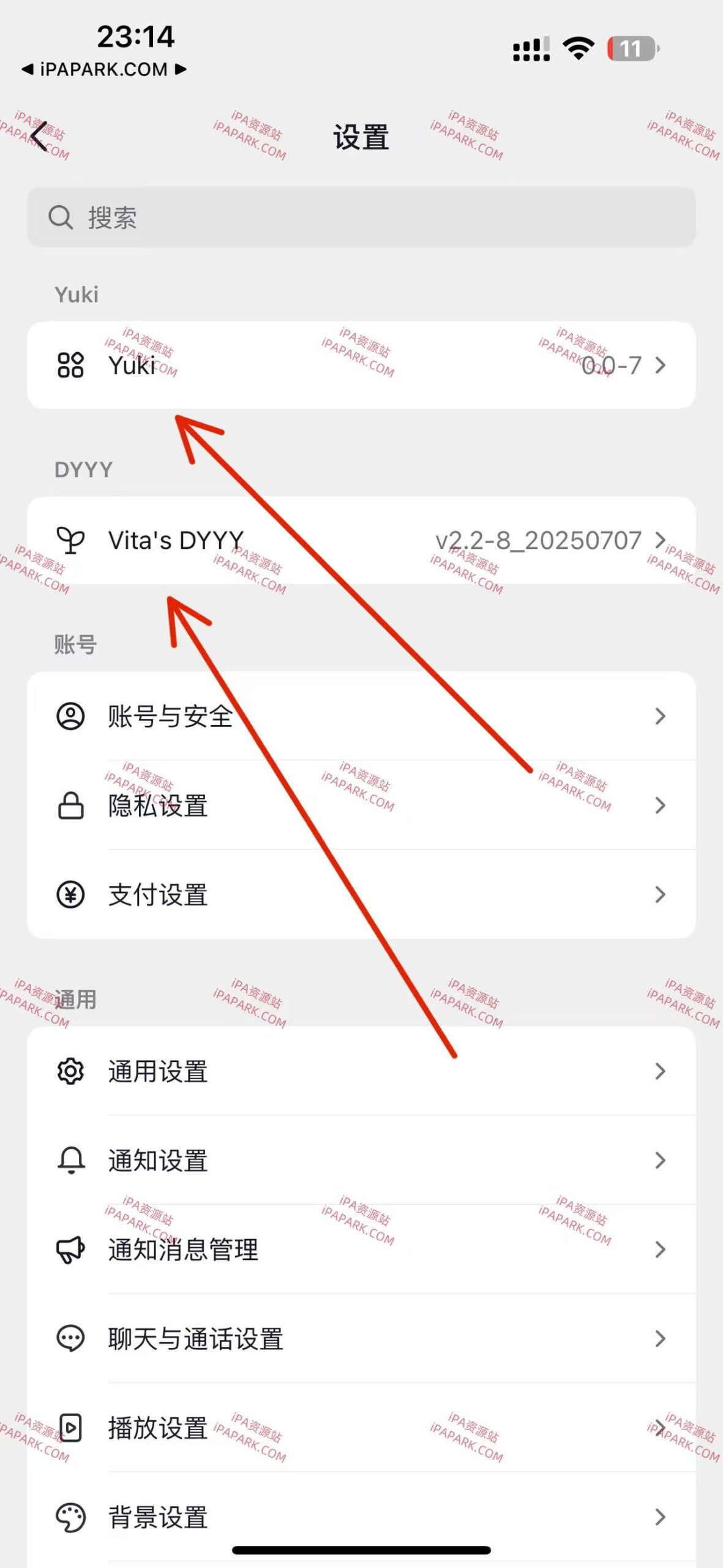Viewport: 723px width, 1568px height.
Task: Open the Yuki plugin settings row
Action: click(361, 365)
